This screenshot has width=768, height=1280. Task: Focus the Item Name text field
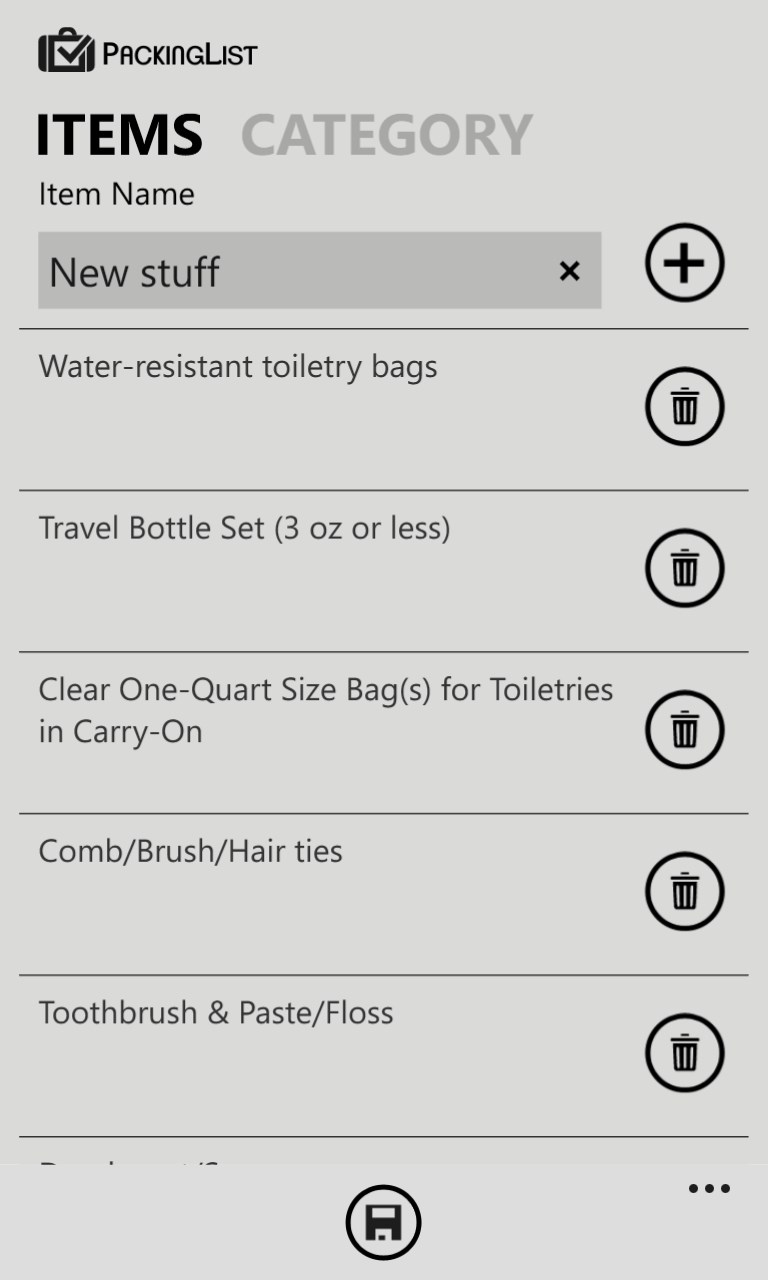click(x=290, y=271)
